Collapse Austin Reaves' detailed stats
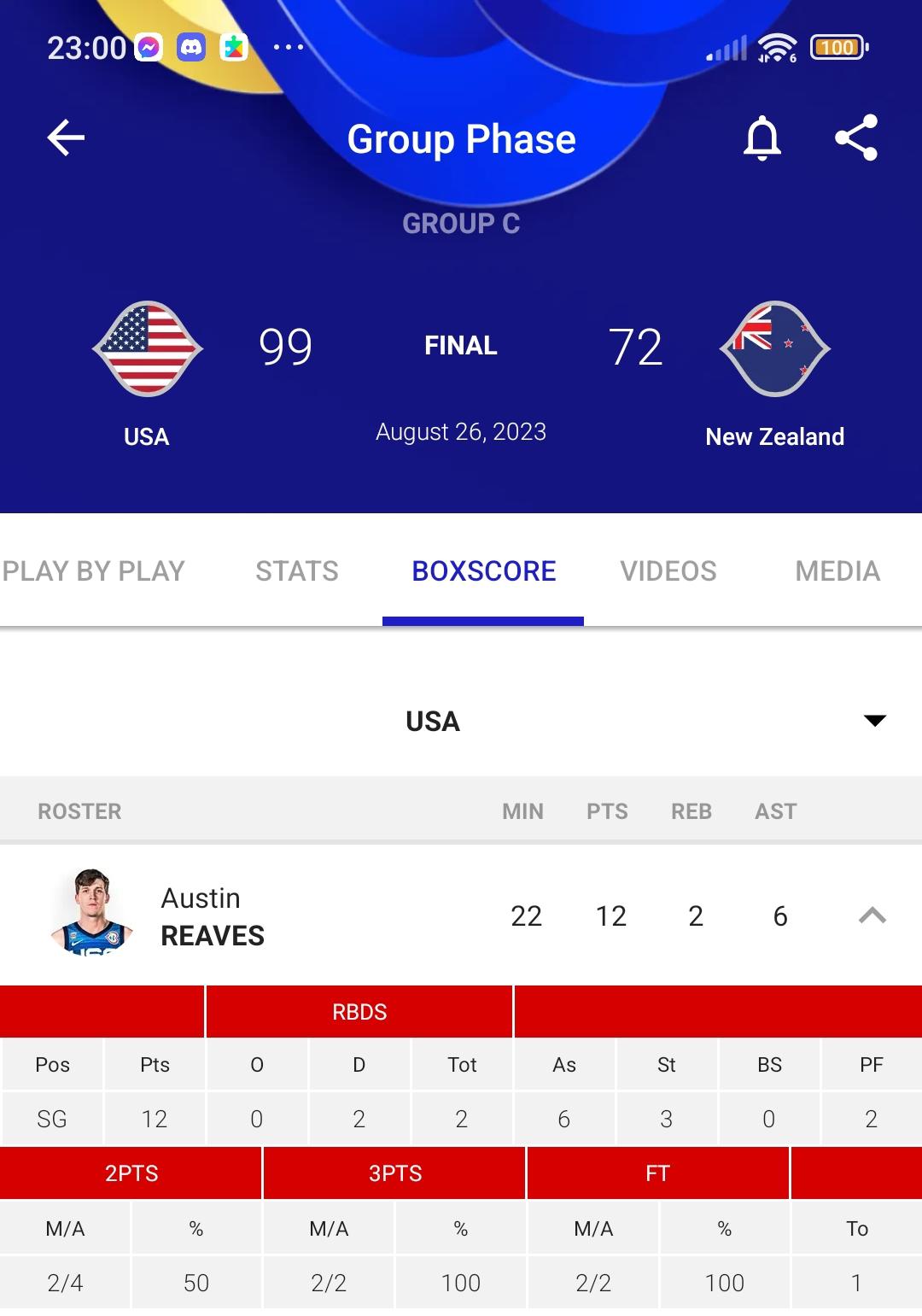922x1316 pixels. pos(872,915)
